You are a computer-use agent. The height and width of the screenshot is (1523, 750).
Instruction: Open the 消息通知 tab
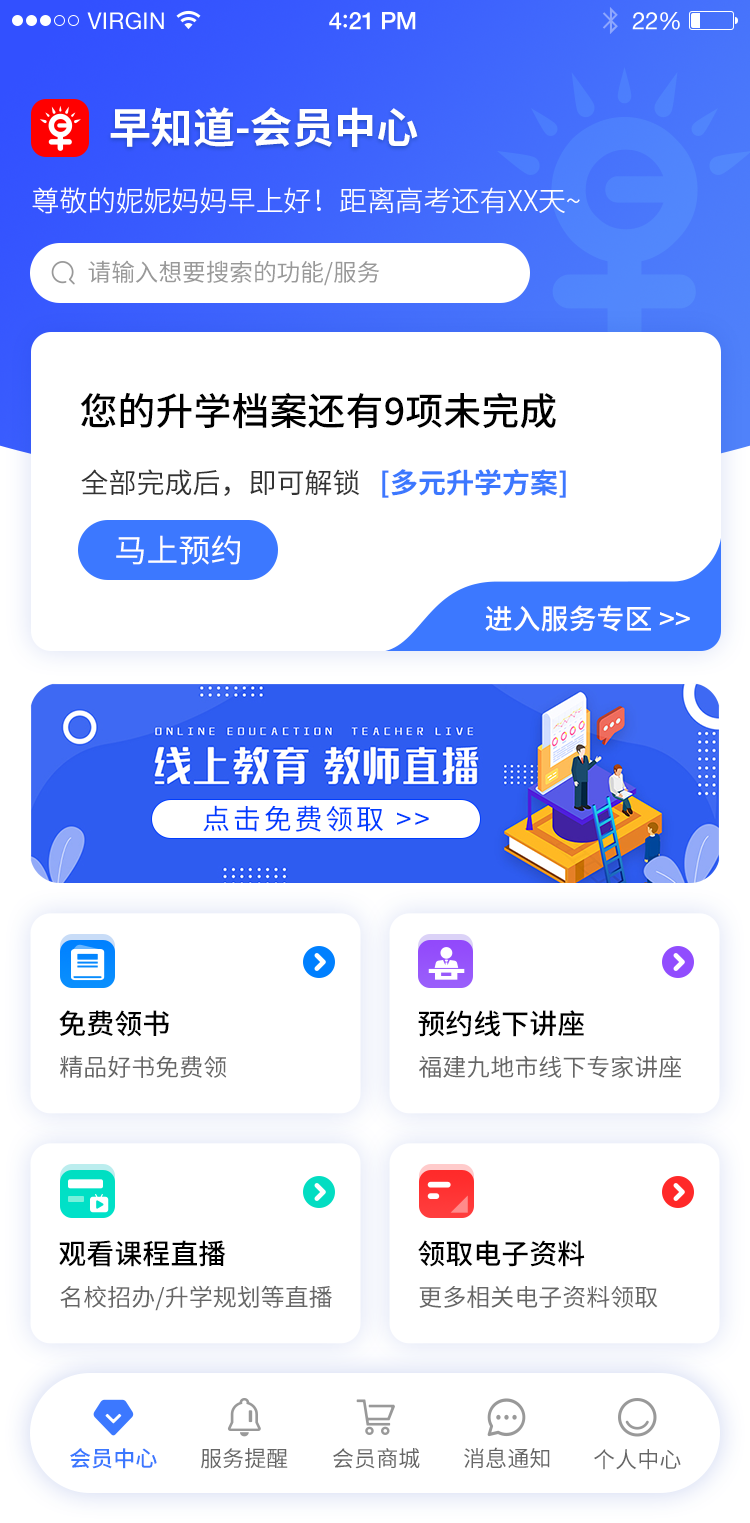tap(507, 1434)
